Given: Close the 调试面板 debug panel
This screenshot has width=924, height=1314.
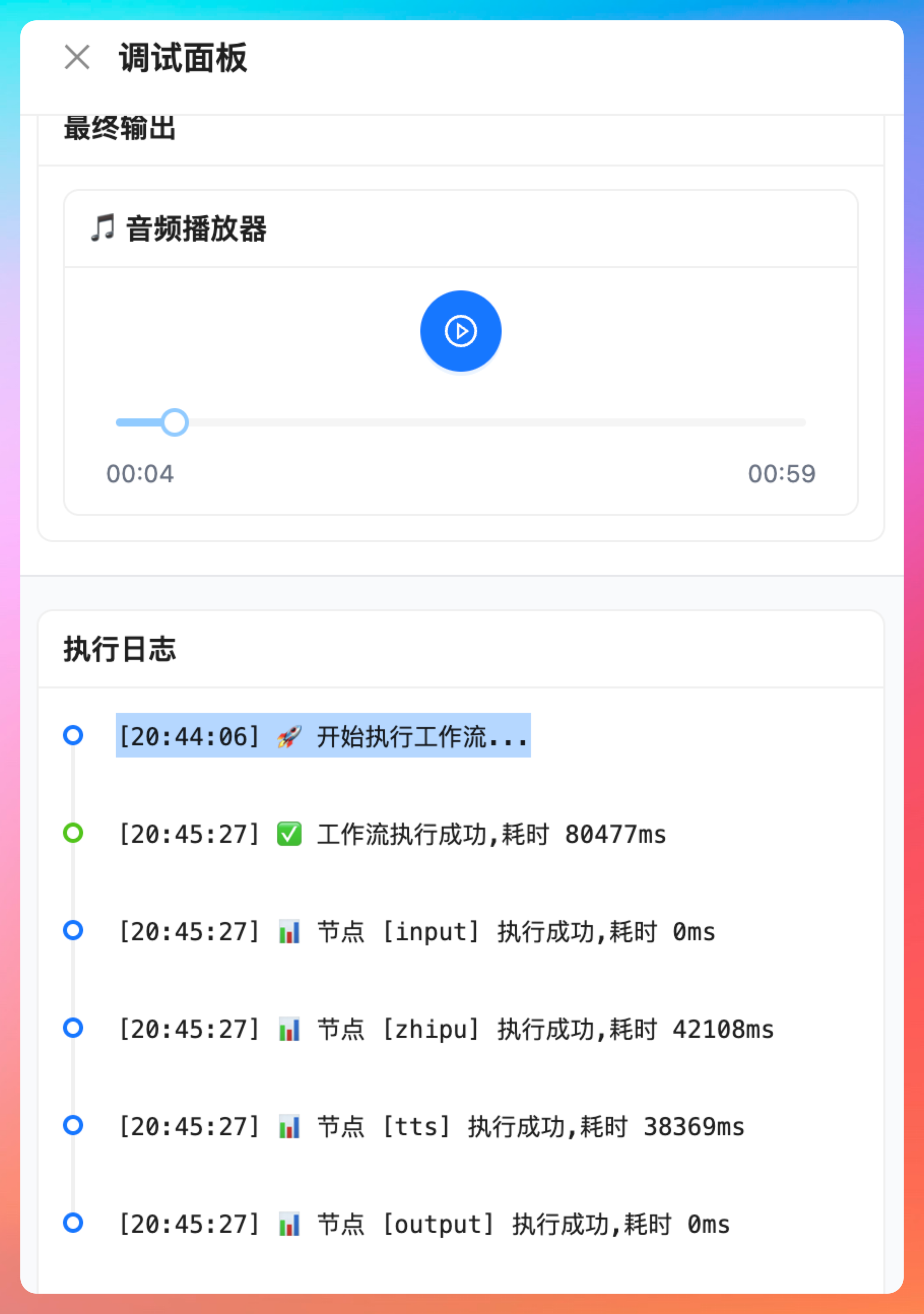Looking at the screenshot, I should (x=77, y=57).
